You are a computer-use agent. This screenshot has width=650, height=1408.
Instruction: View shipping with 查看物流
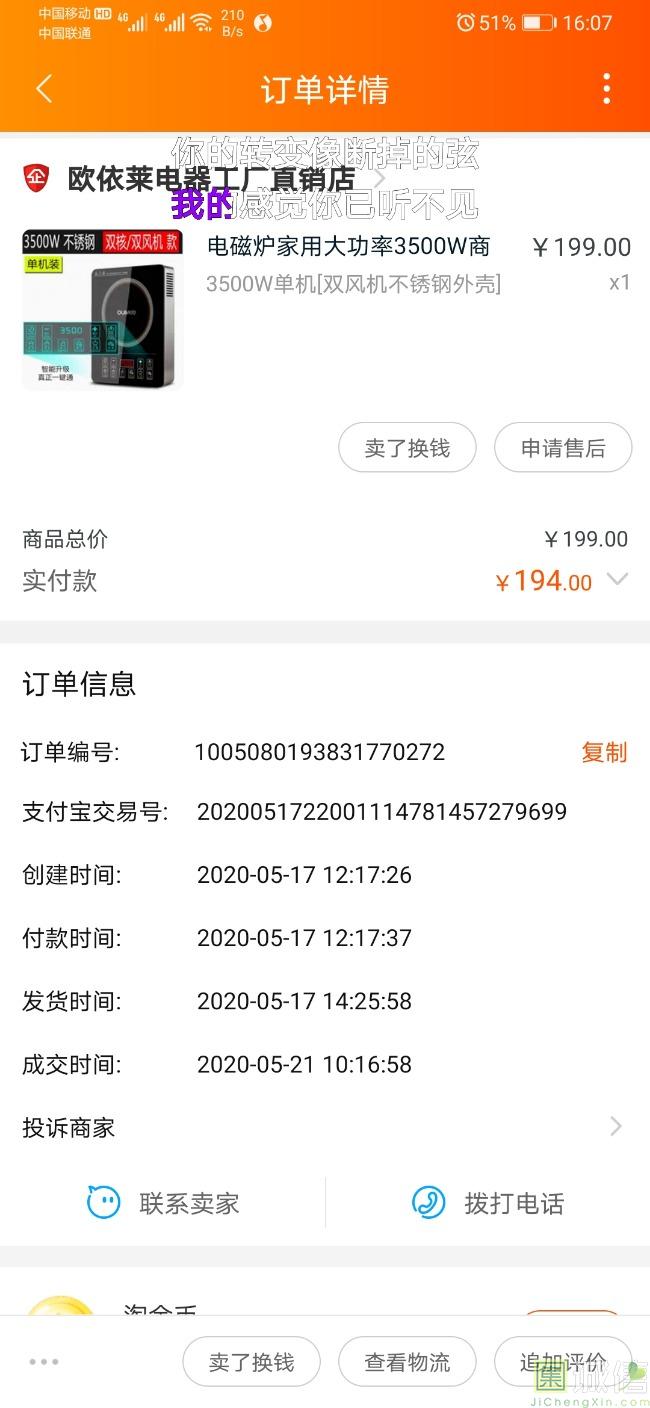coord(407,1362)
